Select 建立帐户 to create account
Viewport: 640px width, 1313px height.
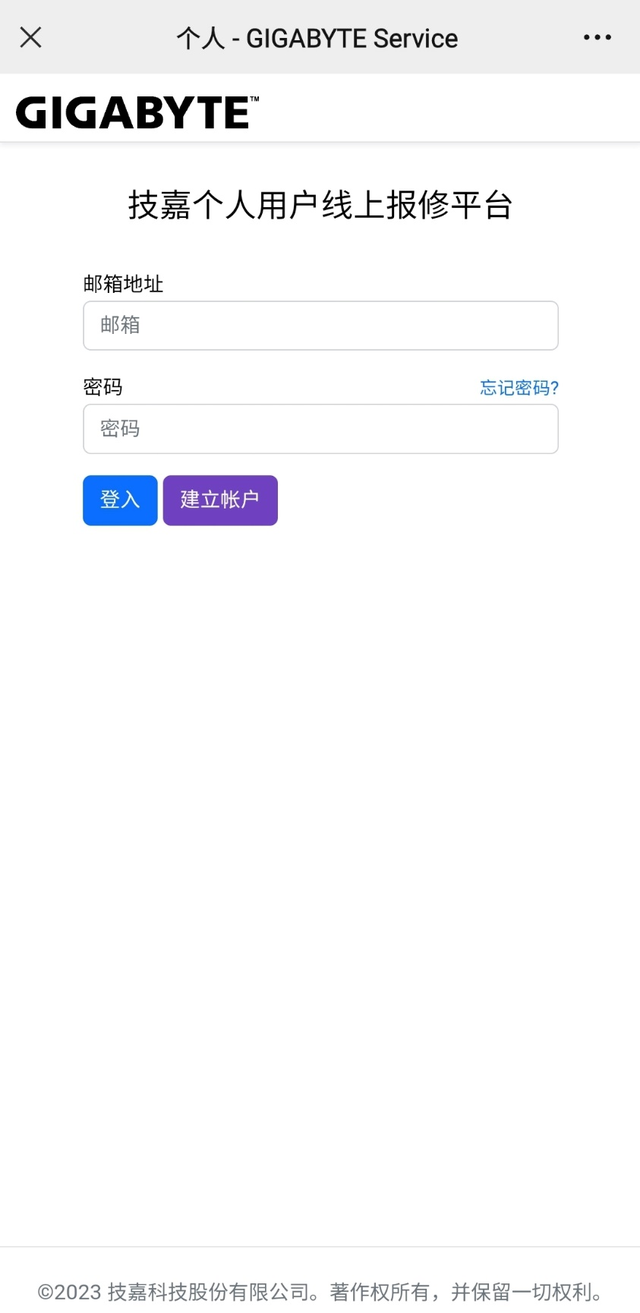pos(220,500)
